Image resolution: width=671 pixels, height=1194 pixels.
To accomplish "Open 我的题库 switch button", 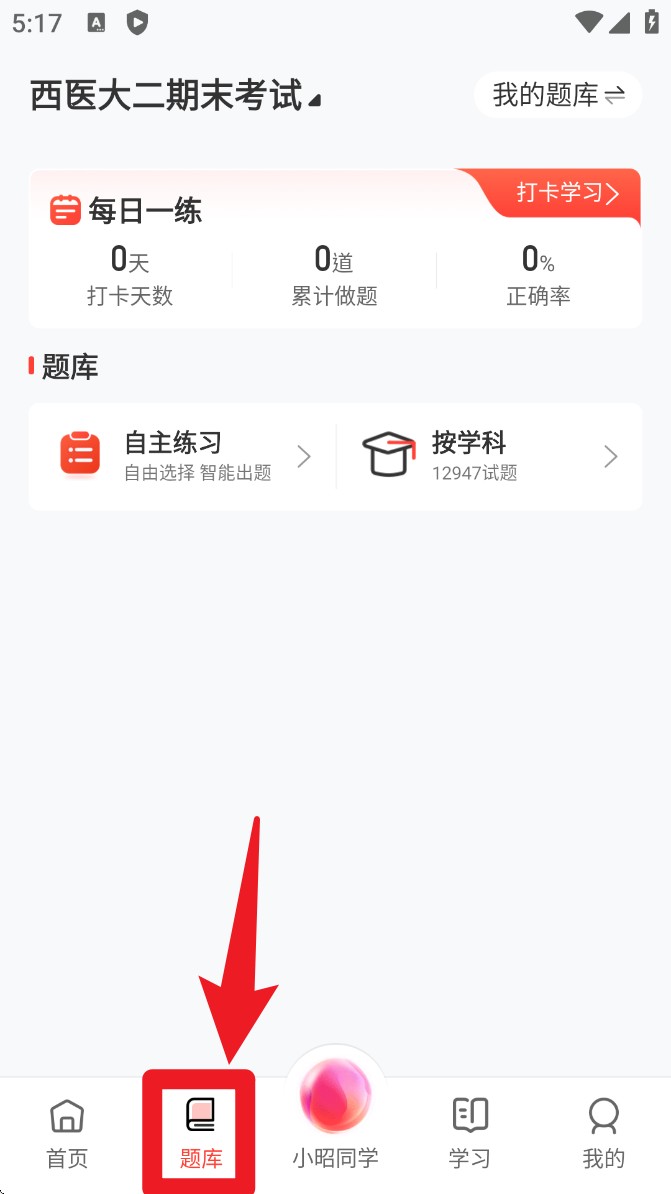I will (x=558, y=95).
